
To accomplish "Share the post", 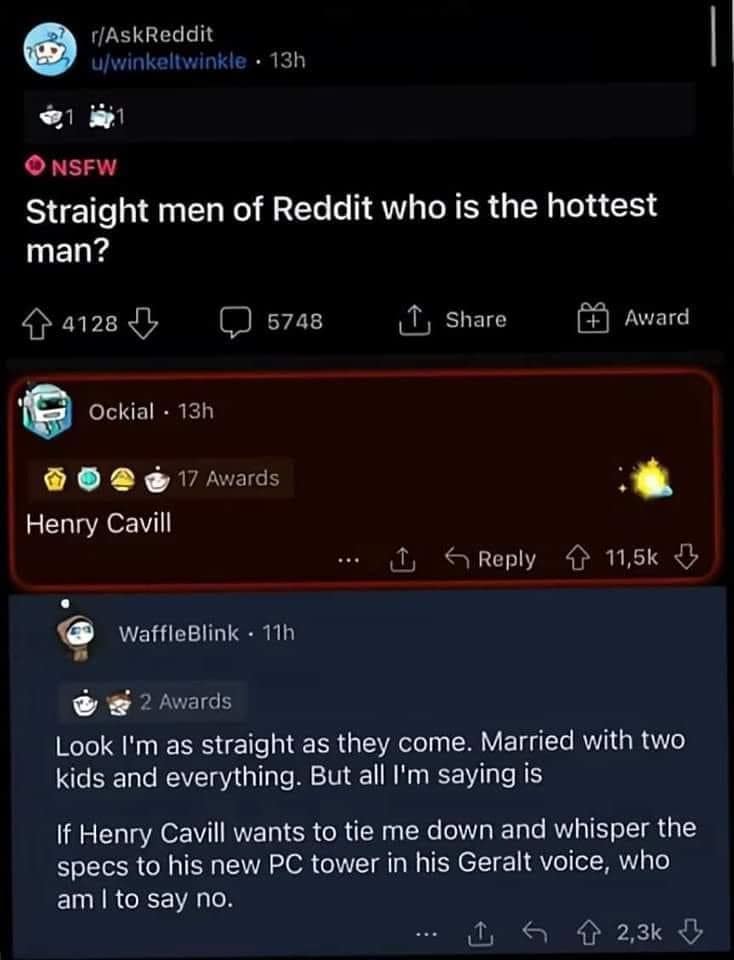I will [453, 319].
